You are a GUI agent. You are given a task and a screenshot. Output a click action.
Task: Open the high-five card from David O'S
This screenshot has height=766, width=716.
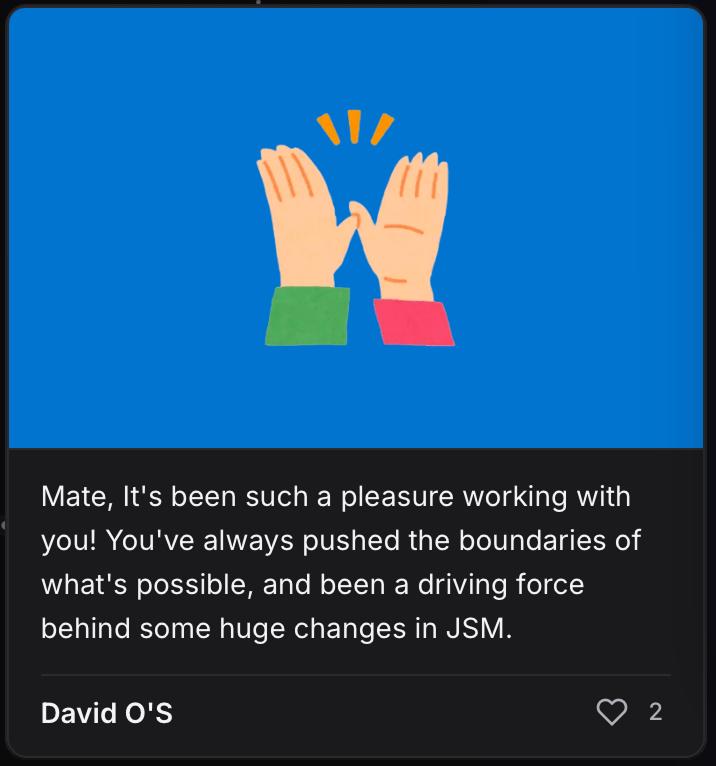[357, 230]
